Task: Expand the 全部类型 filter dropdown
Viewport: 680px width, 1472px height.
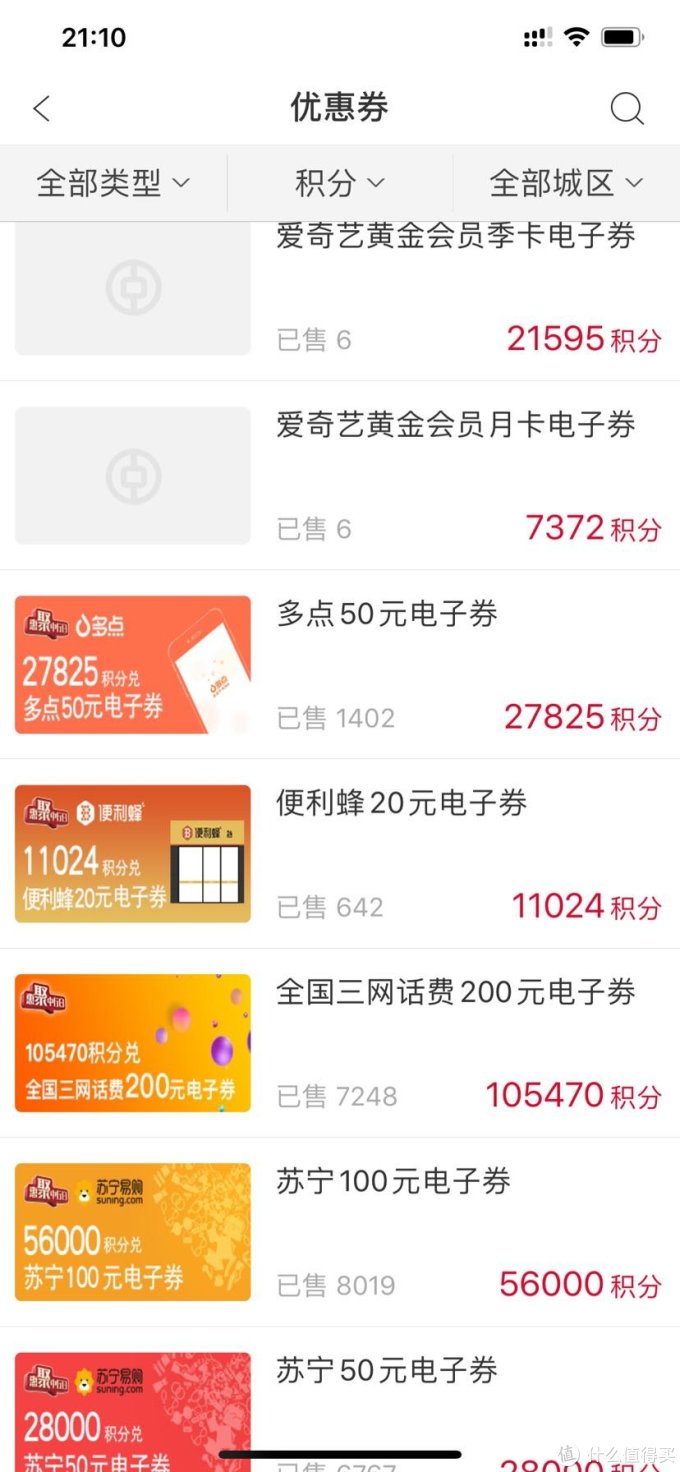Action: pos(113,183)
